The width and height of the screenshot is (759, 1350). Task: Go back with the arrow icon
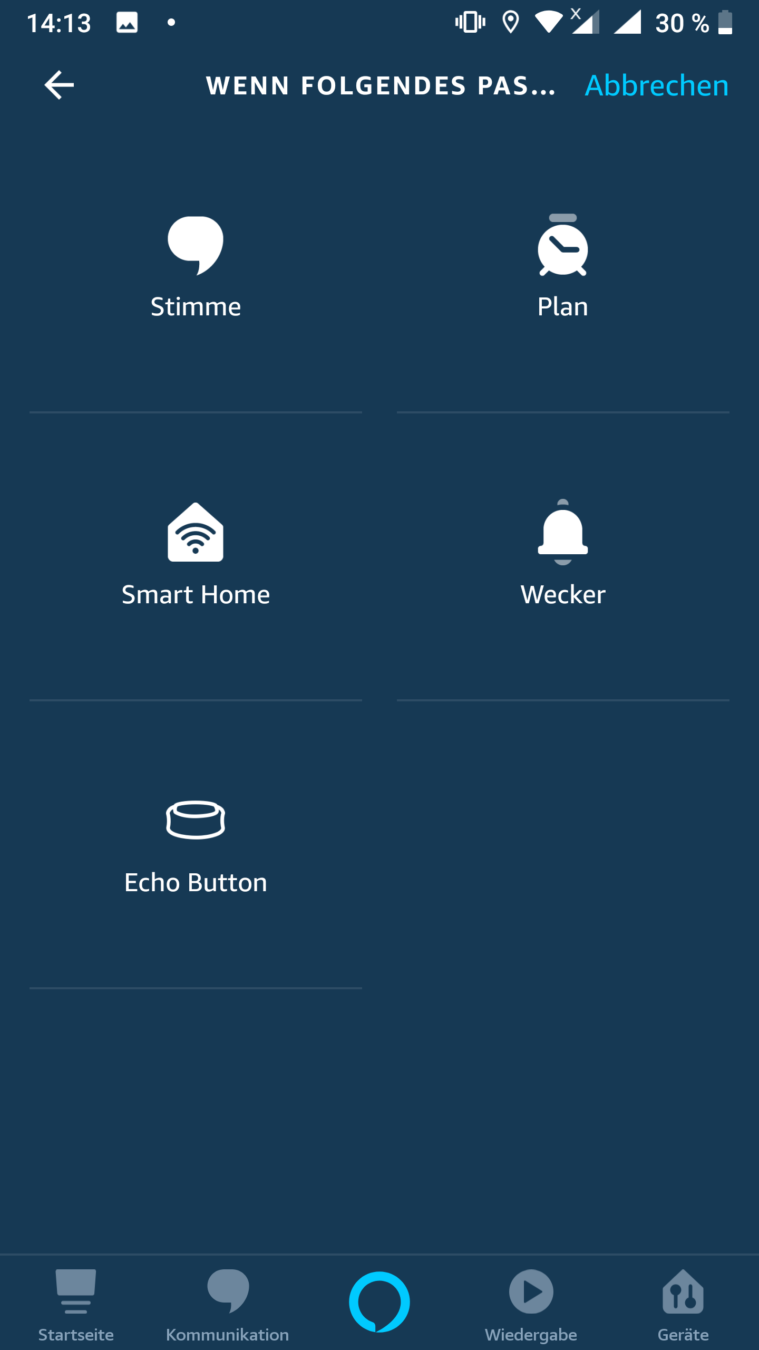59,86
